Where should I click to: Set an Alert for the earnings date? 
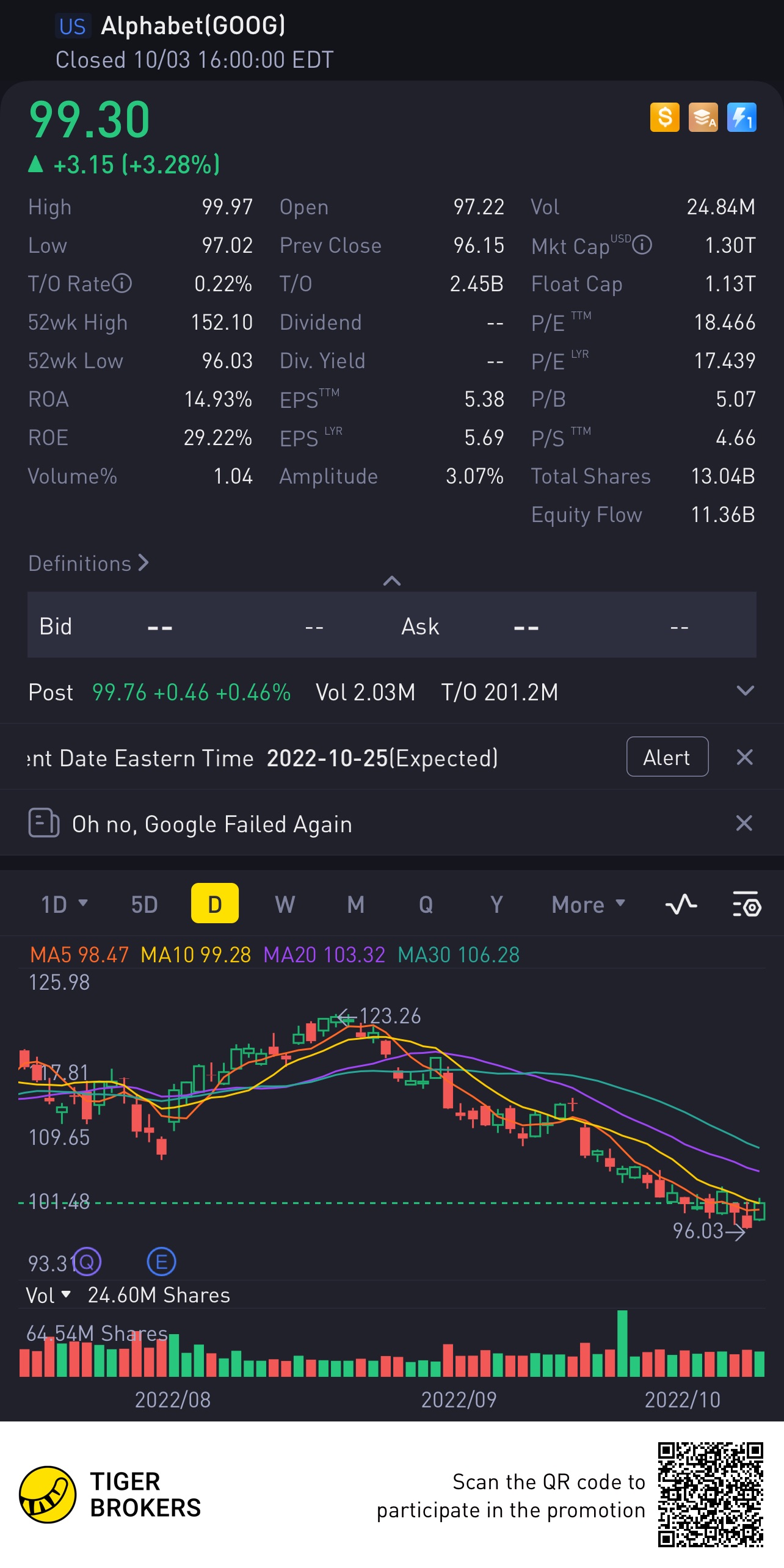[x=667, y=757]
